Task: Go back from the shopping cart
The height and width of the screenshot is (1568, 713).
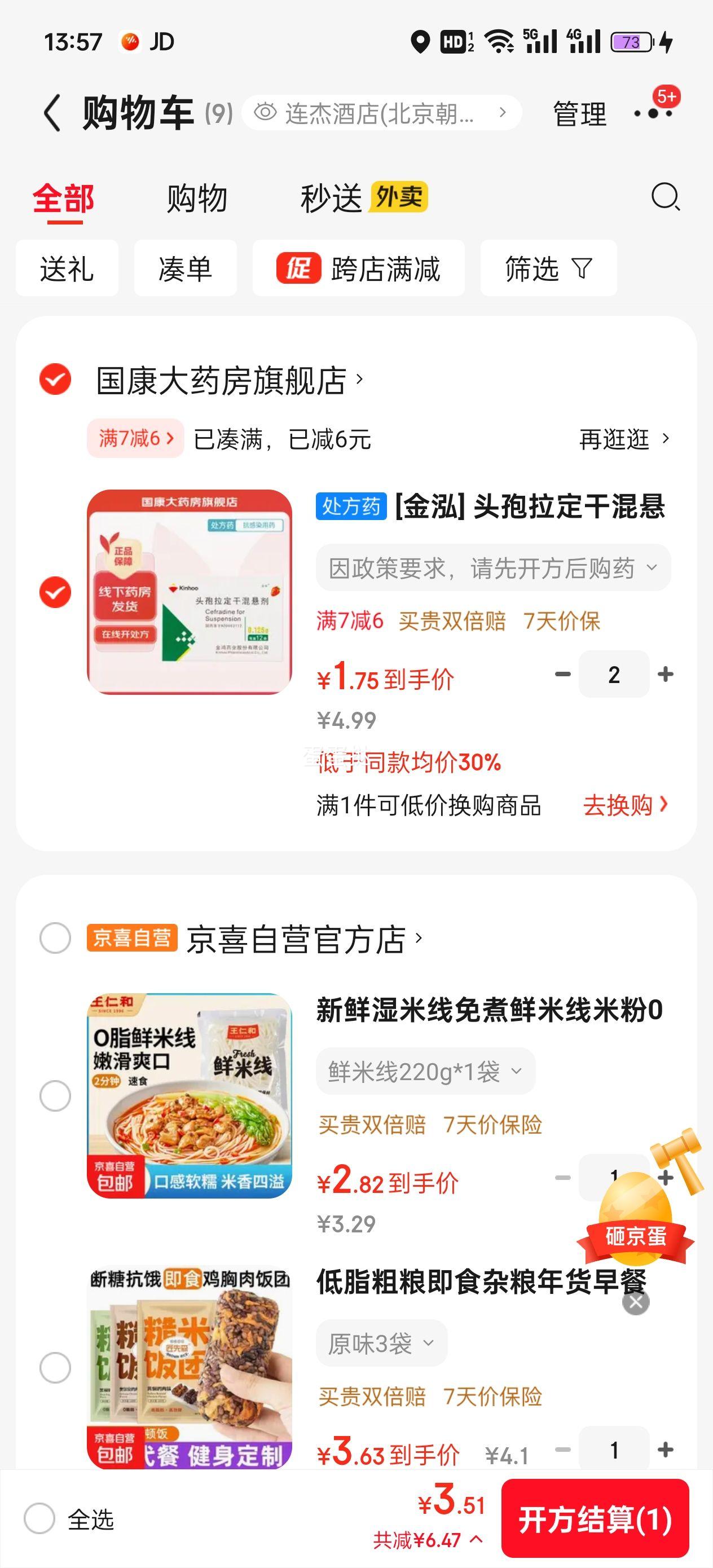Action: point(52,113)
